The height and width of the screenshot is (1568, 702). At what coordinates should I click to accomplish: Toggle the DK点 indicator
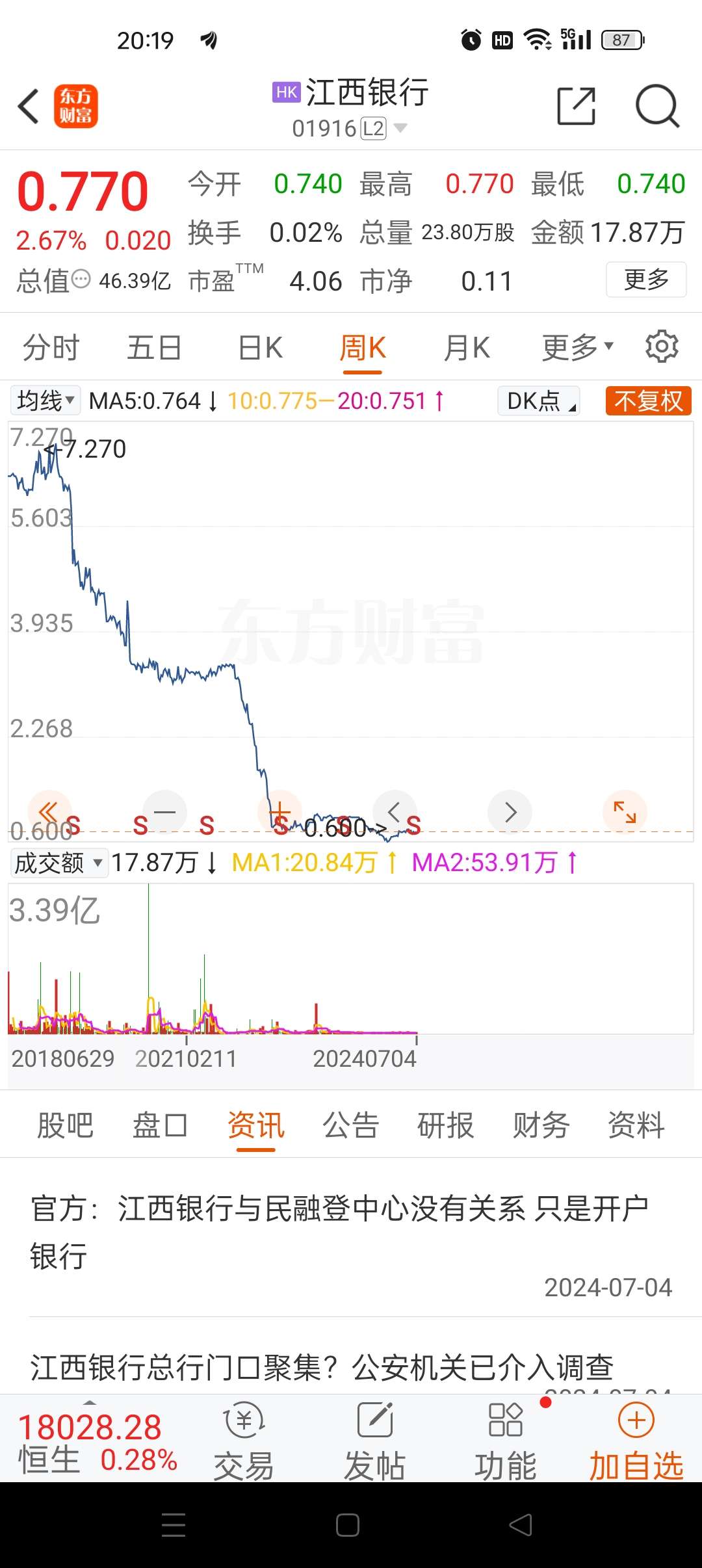click(x=538, y=401)
